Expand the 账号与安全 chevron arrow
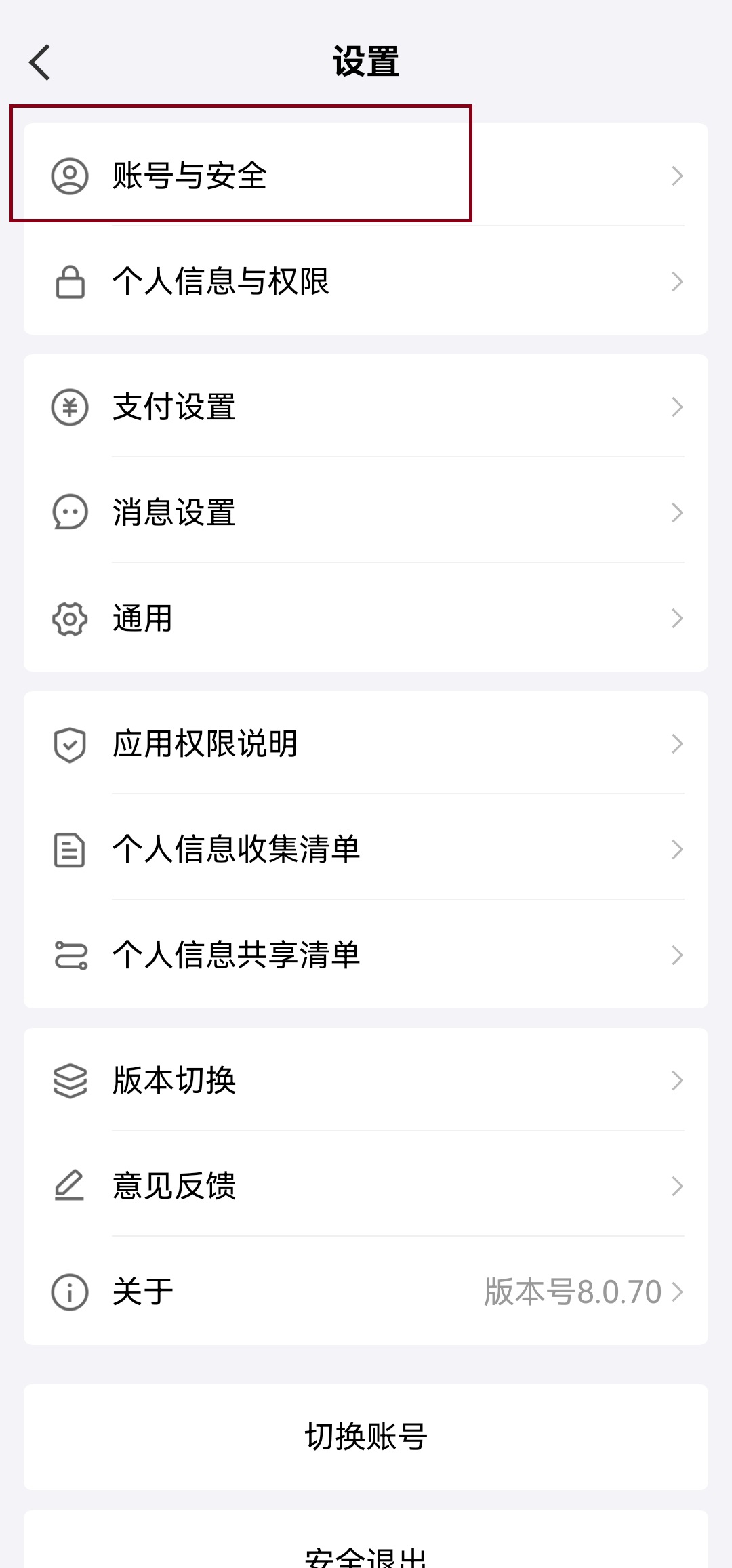 click(678, 176)
